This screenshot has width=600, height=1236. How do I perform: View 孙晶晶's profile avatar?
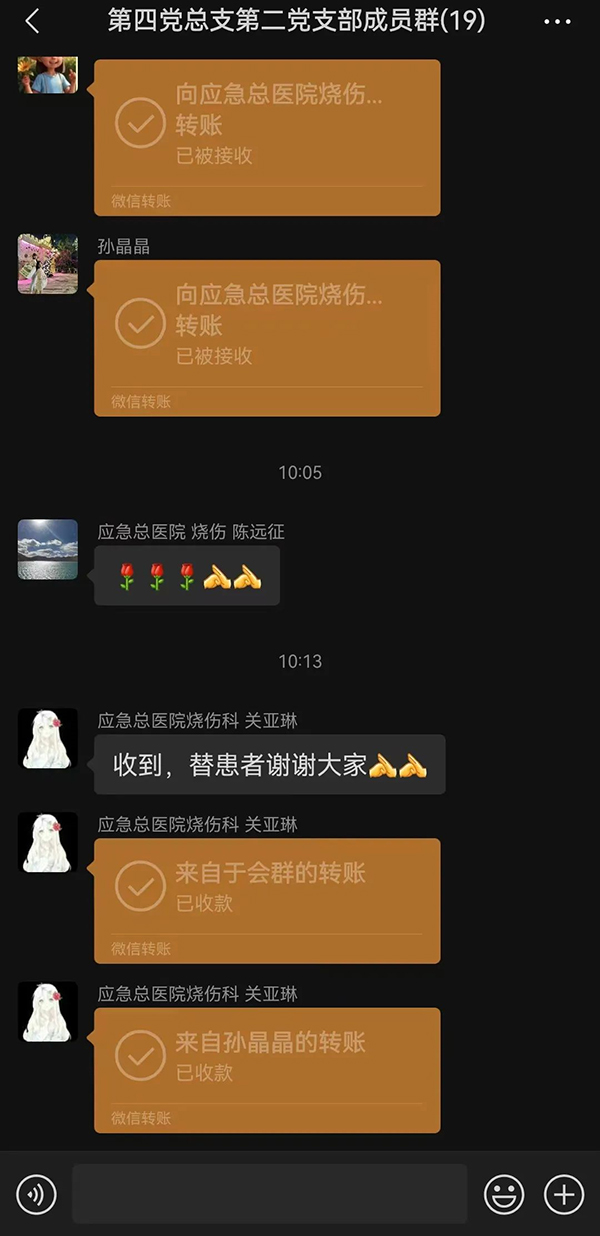48,264
